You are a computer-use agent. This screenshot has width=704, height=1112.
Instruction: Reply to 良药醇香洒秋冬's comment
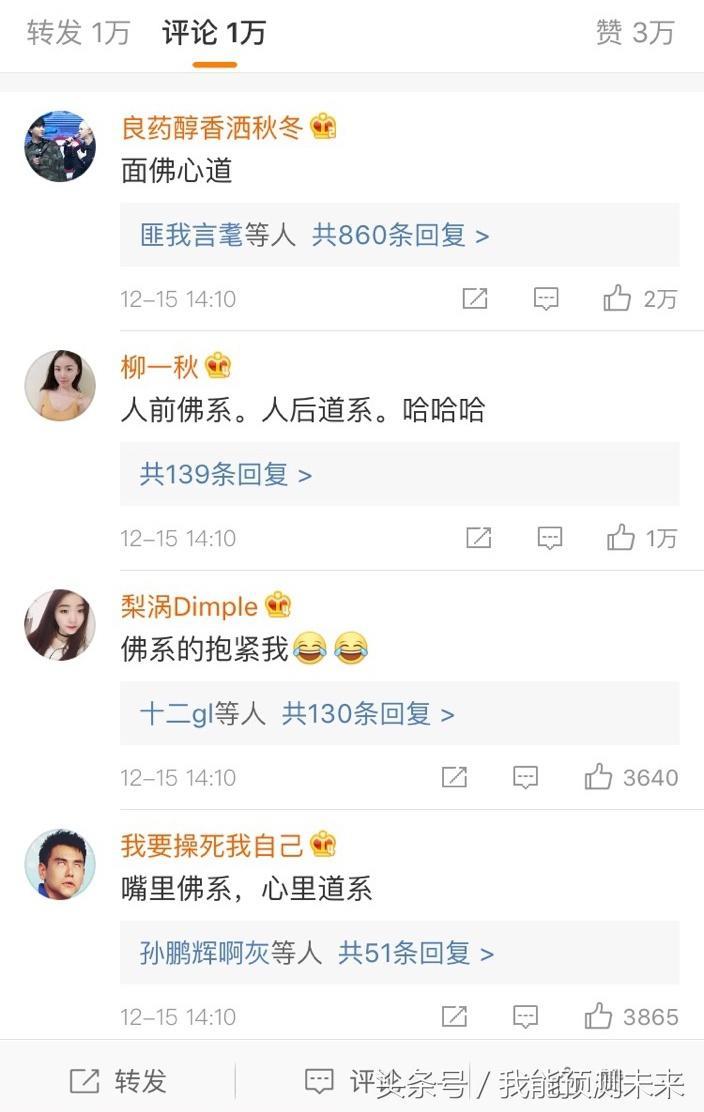point(546,298)
